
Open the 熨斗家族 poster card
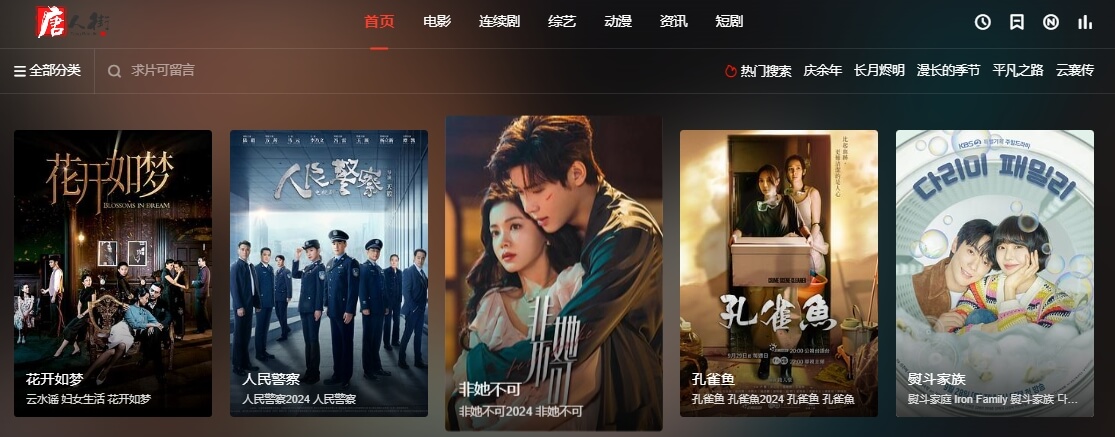(x=994, y=272)
